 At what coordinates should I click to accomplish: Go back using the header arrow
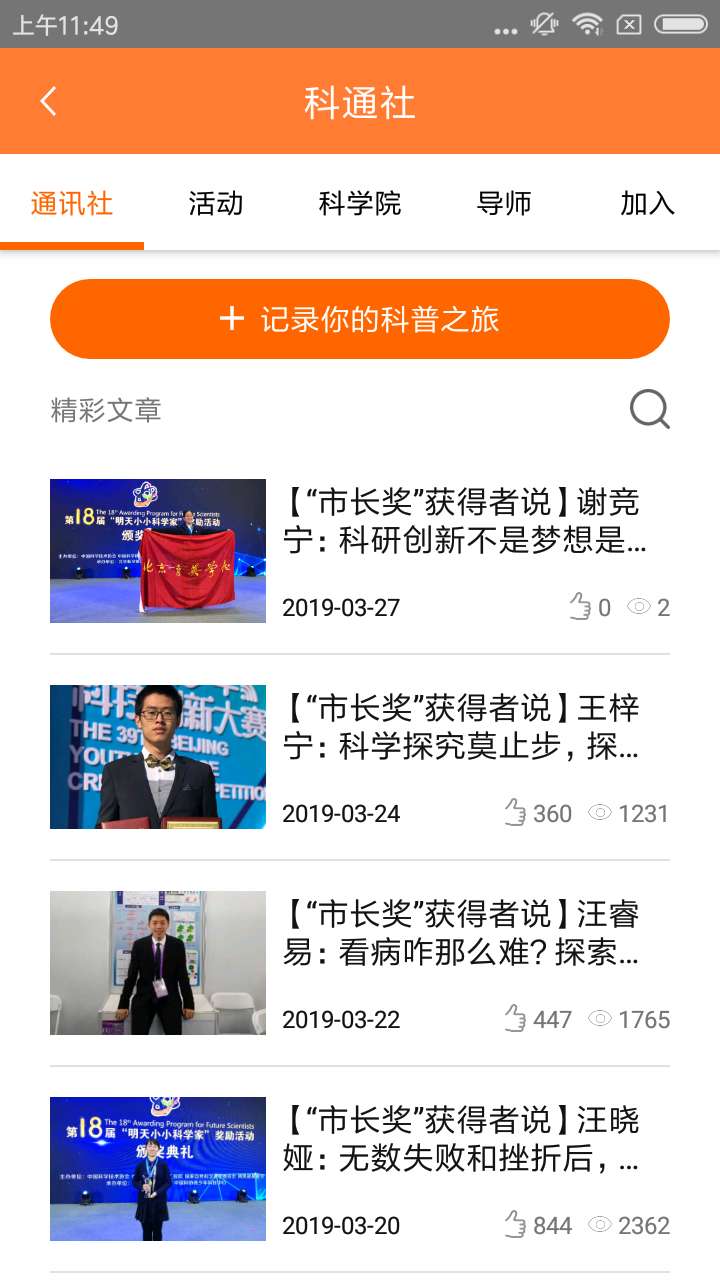pos(48,102)
